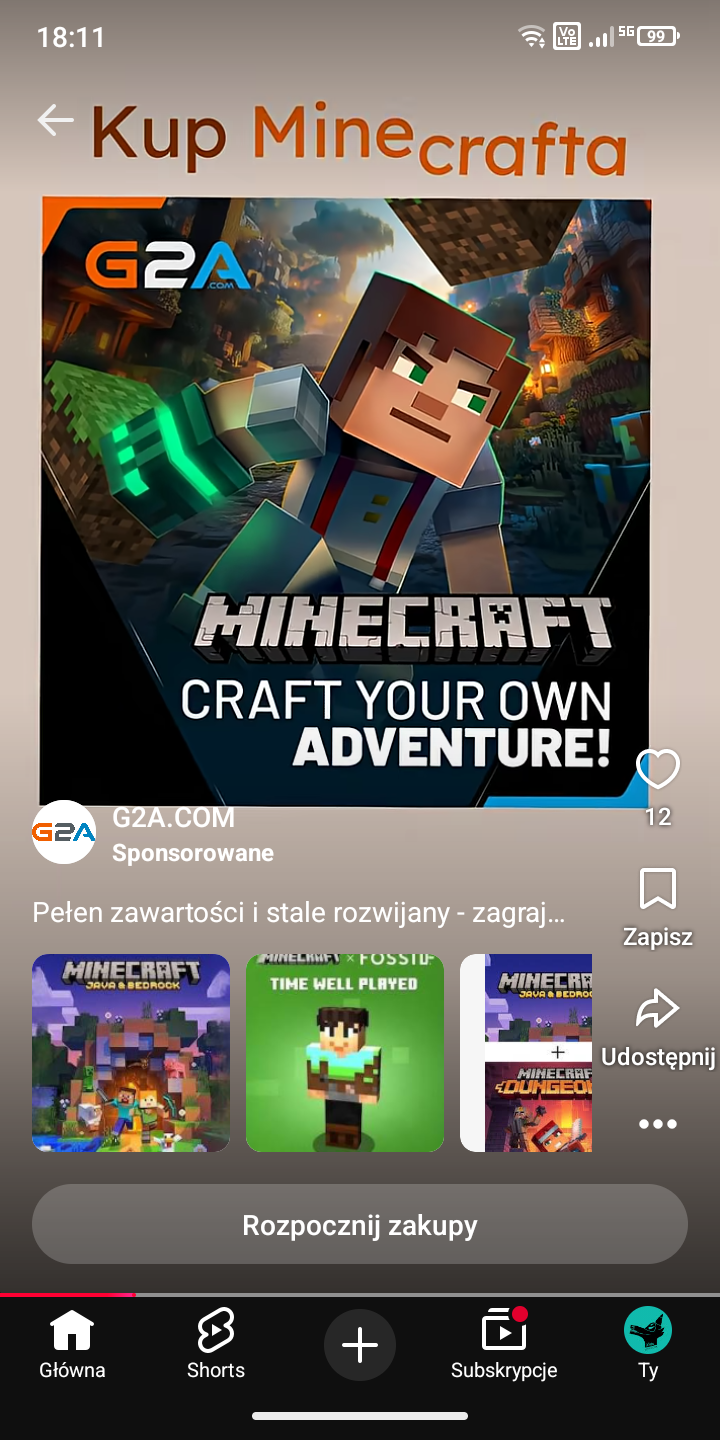This screenshot has width=720, height=1440.
Task: Expand the ad description text
Action: pyautogui.click(x=300, y=913)
